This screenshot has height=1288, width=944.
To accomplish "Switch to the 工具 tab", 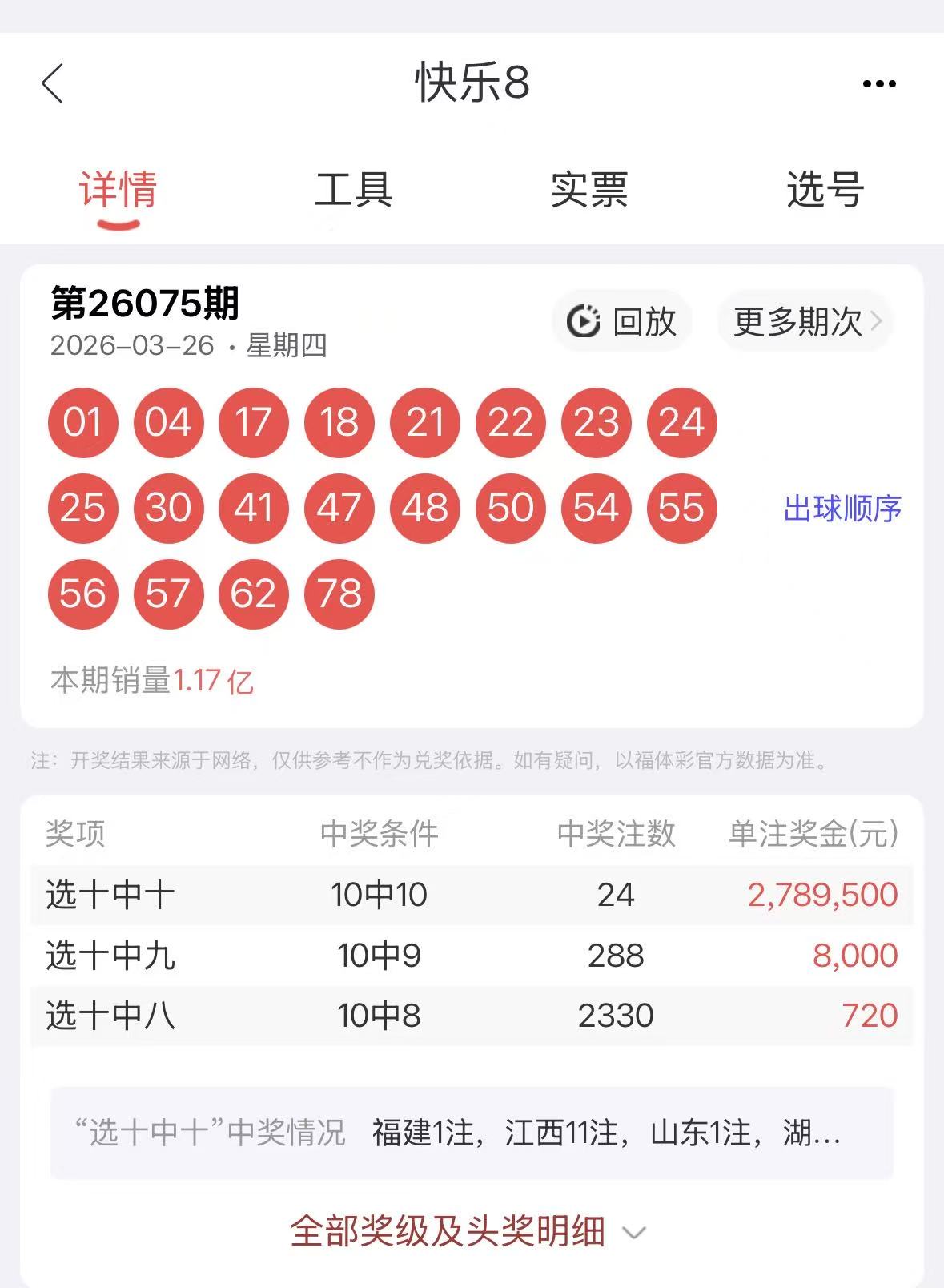I will click(353, 191).
